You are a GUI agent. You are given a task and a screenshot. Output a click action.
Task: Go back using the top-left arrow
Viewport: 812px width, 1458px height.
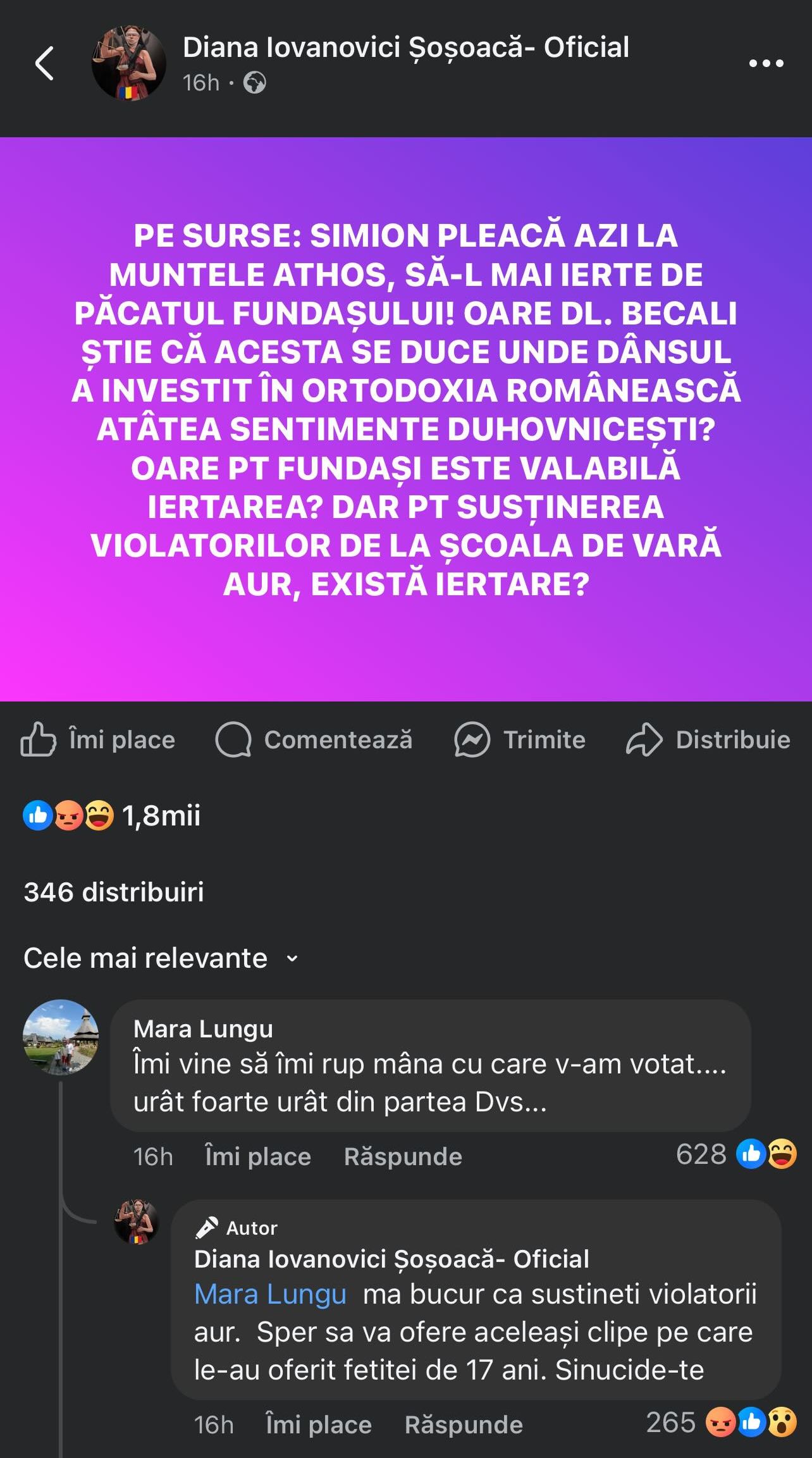coord(44,64)
